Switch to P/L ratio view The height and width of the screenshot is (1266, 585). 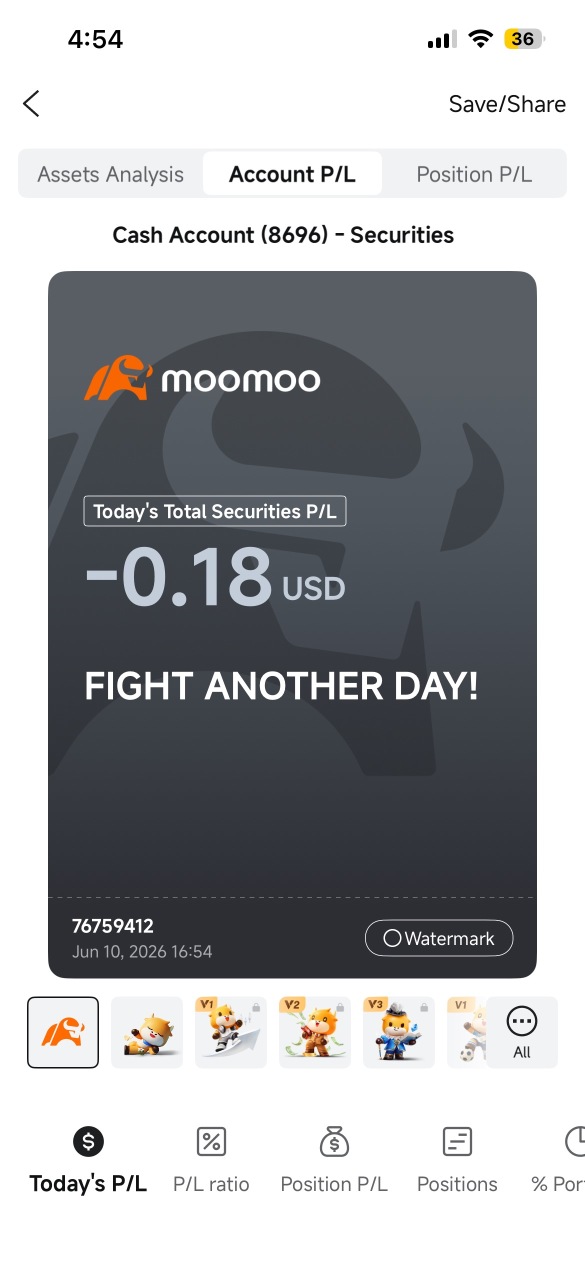pos(211,1160)
